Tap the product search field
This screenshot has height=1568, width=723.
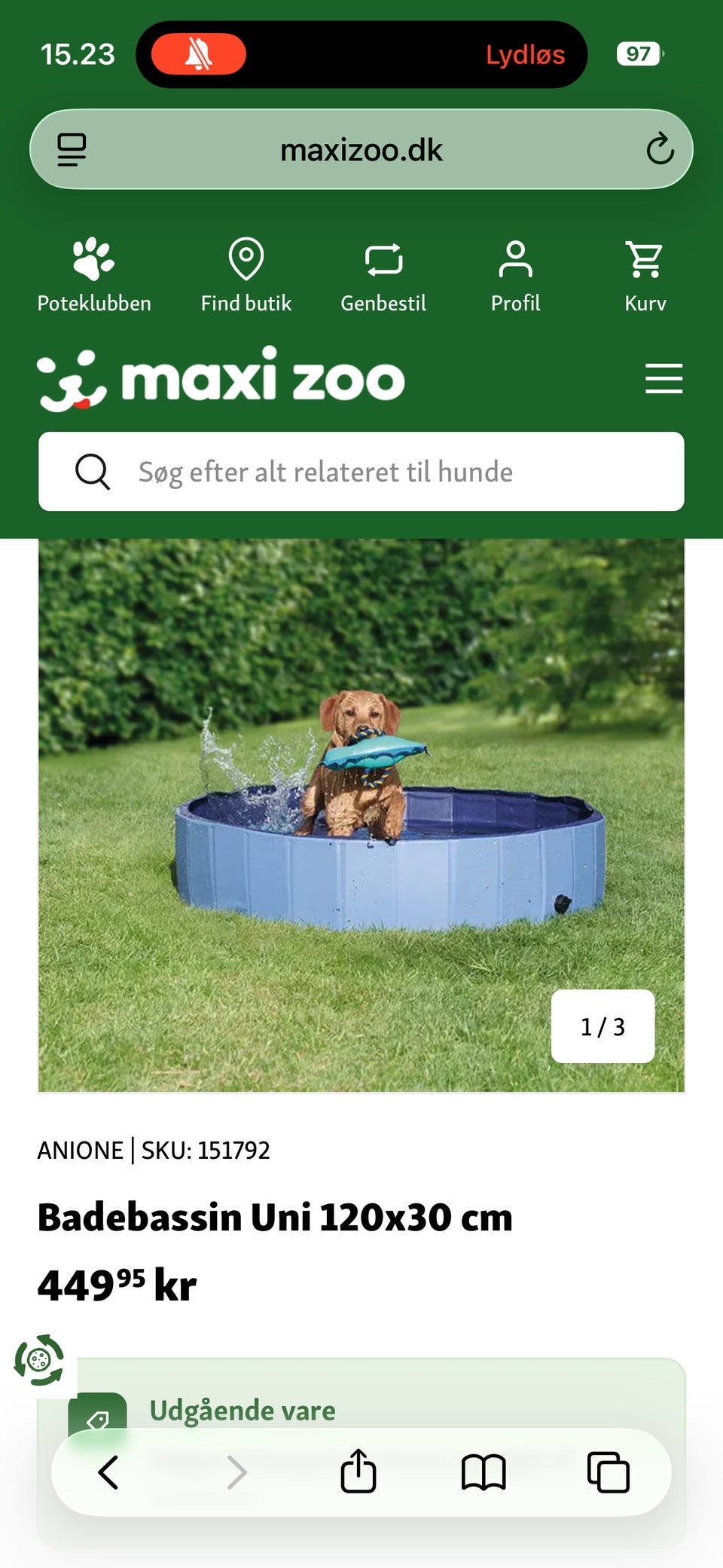361,472
